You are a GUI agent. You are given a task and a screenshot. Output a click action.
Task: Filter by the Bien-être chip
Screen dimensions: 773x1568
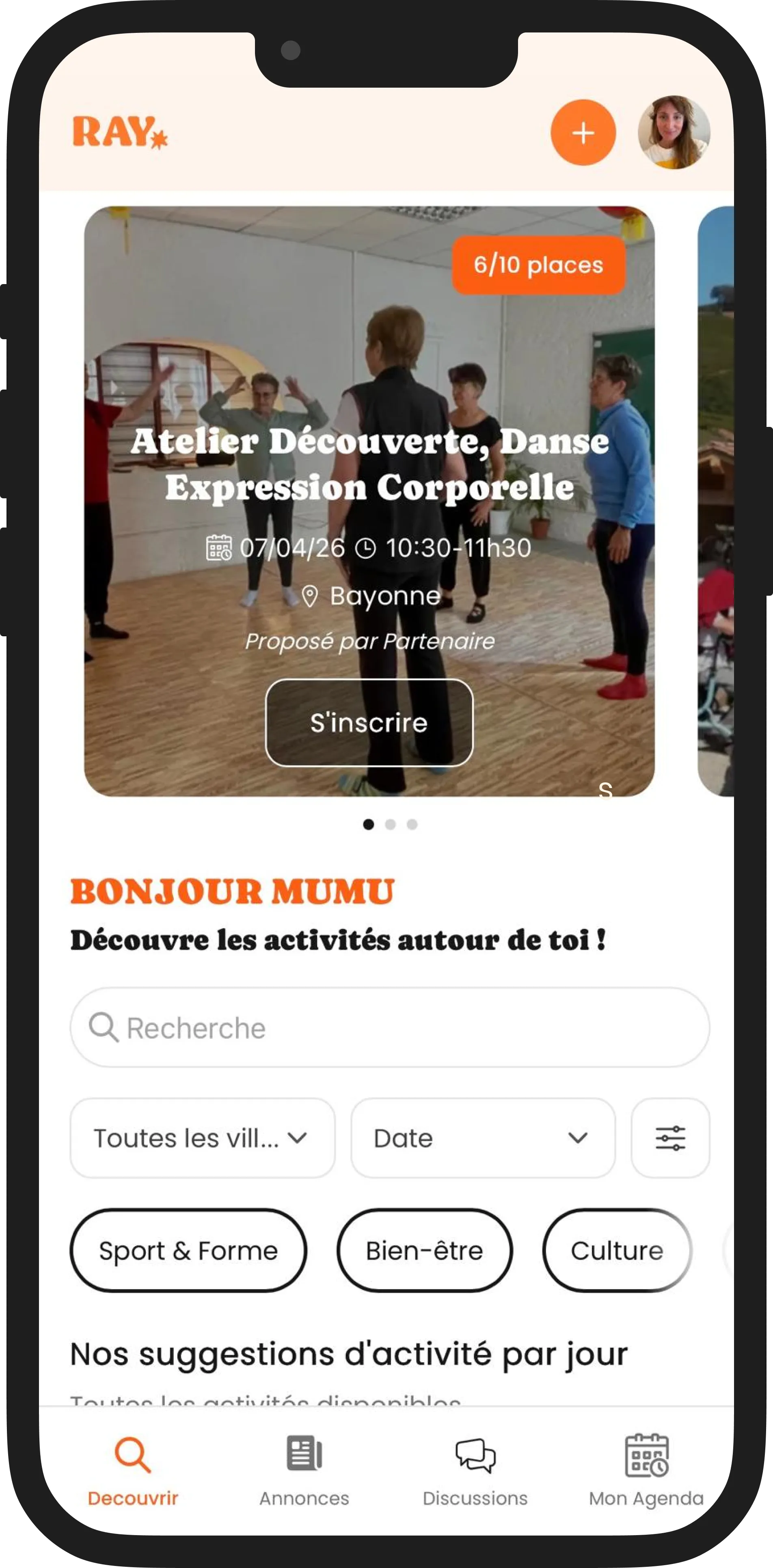[425, 1251]
